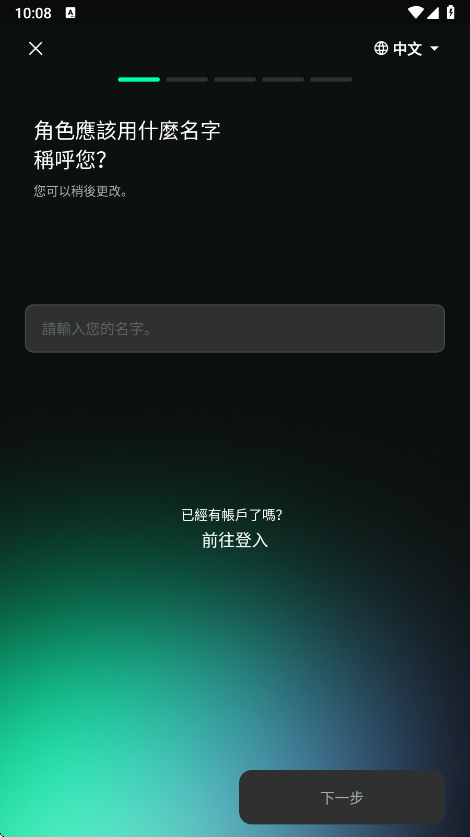Tap the 下一步 button

342,797
